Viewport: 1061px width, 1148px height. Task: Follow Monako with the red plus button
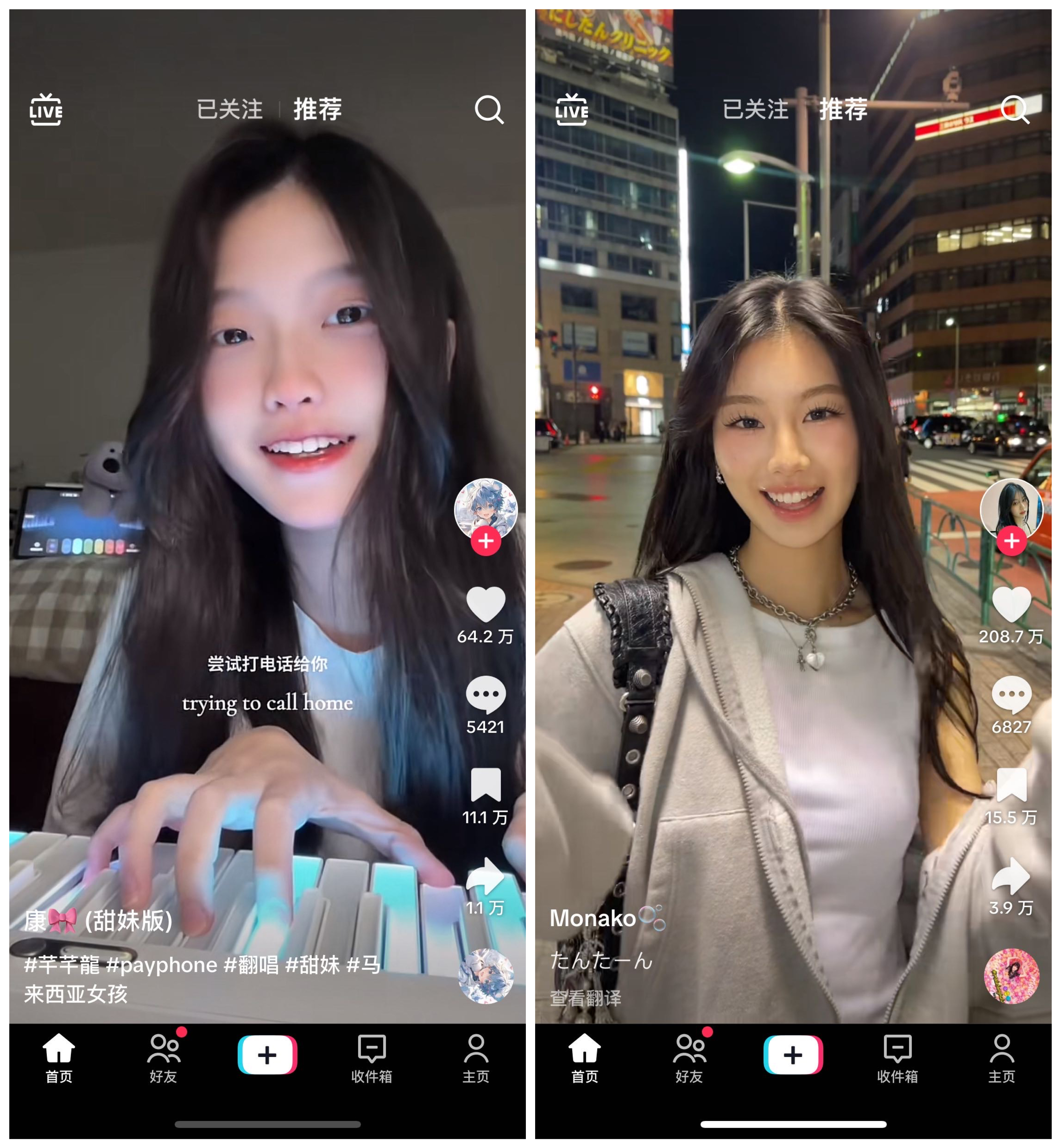click(1012, 541)
